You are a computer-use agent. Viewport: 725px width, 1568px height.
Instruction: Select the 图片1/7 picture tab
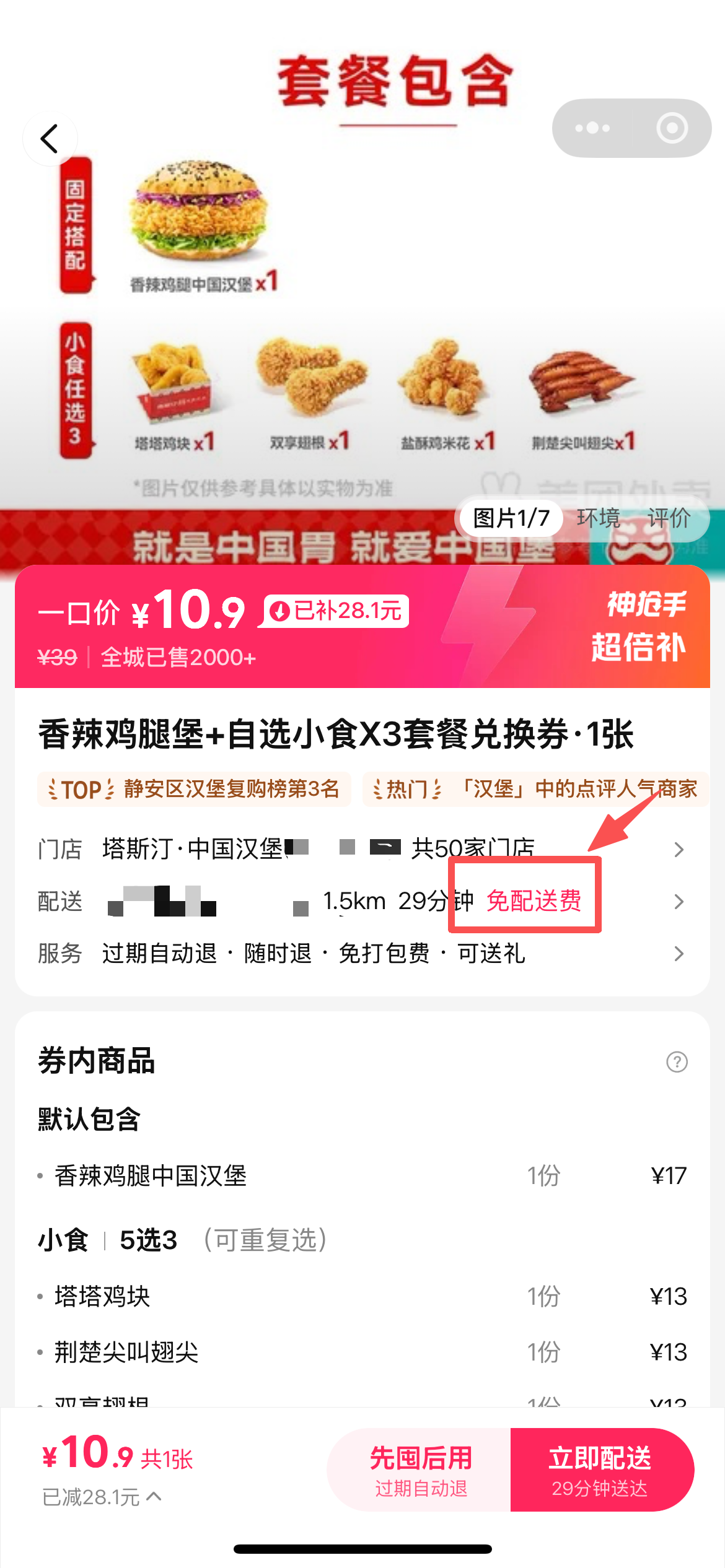pos(511,518)
